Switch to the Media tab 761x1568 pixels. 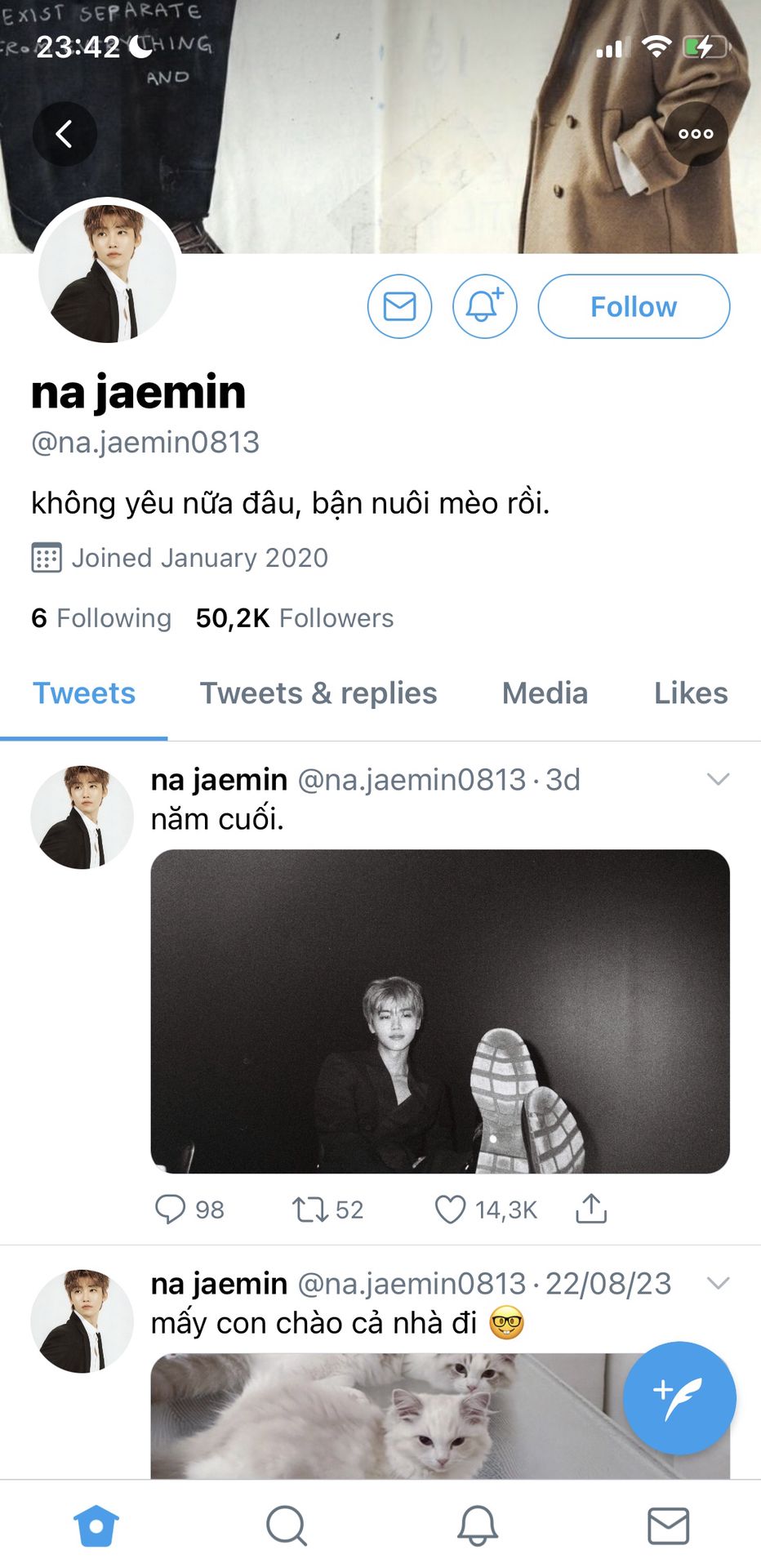coord(545,693)
